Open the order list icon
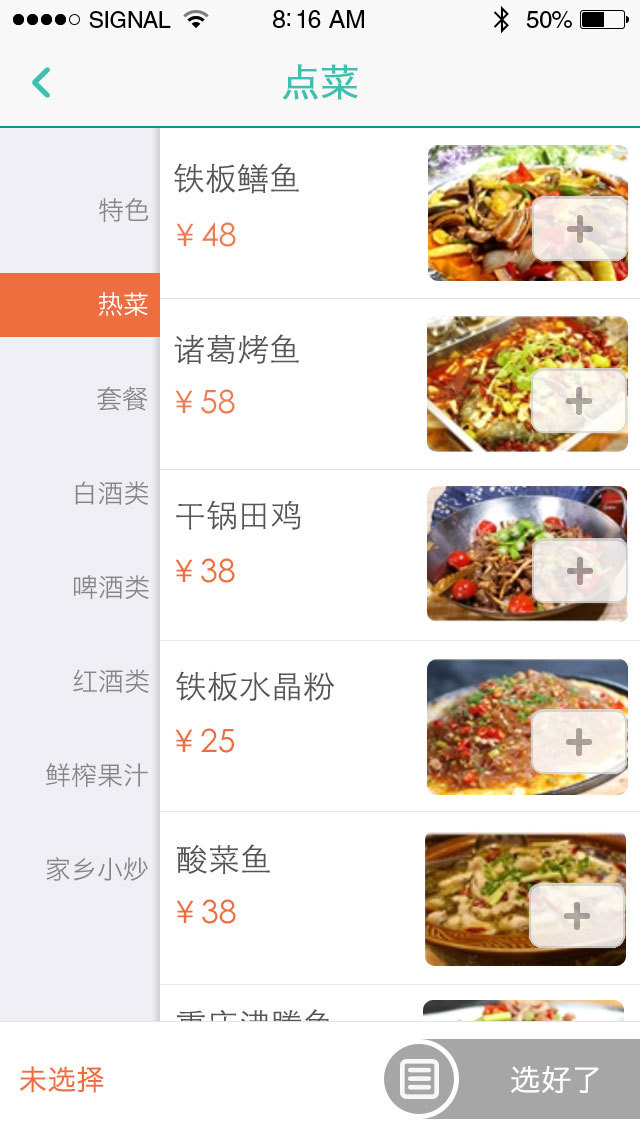The width and height of the screenshot is (640, 1136). click(x=420, y=1079)
